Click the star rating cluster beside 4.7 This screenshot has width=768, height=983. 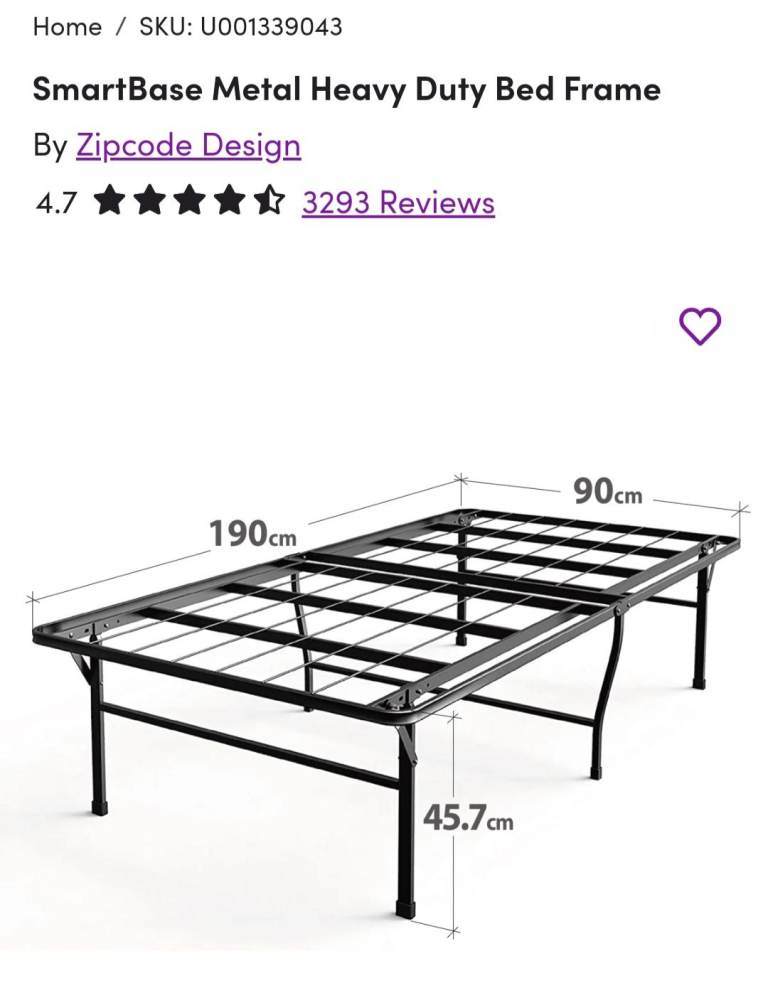[187, 201]
